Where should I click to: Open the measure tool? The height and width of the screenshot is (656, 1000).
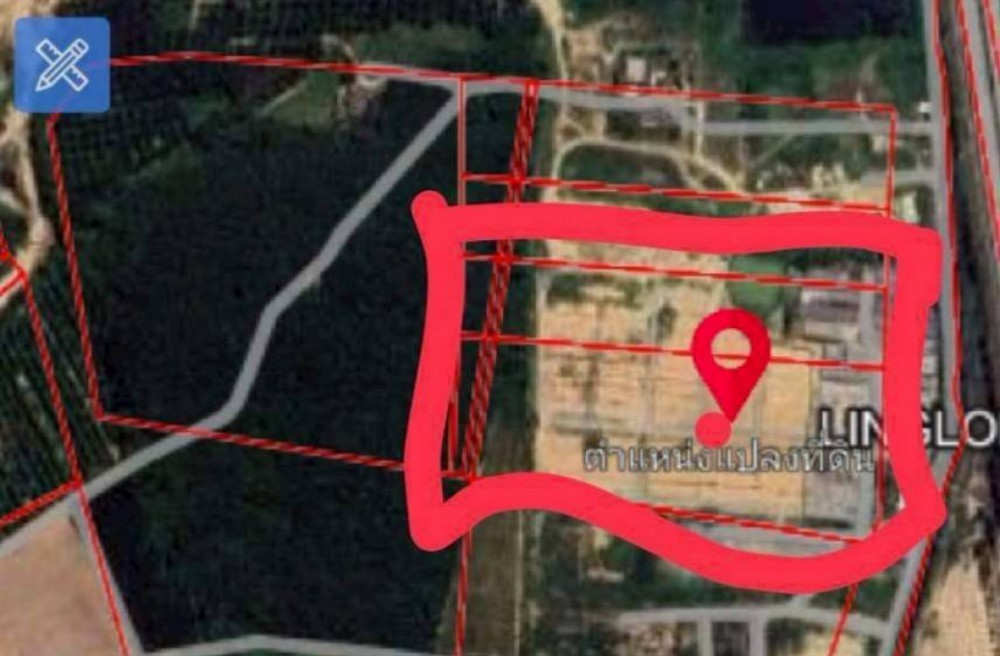tap(62, 65)
